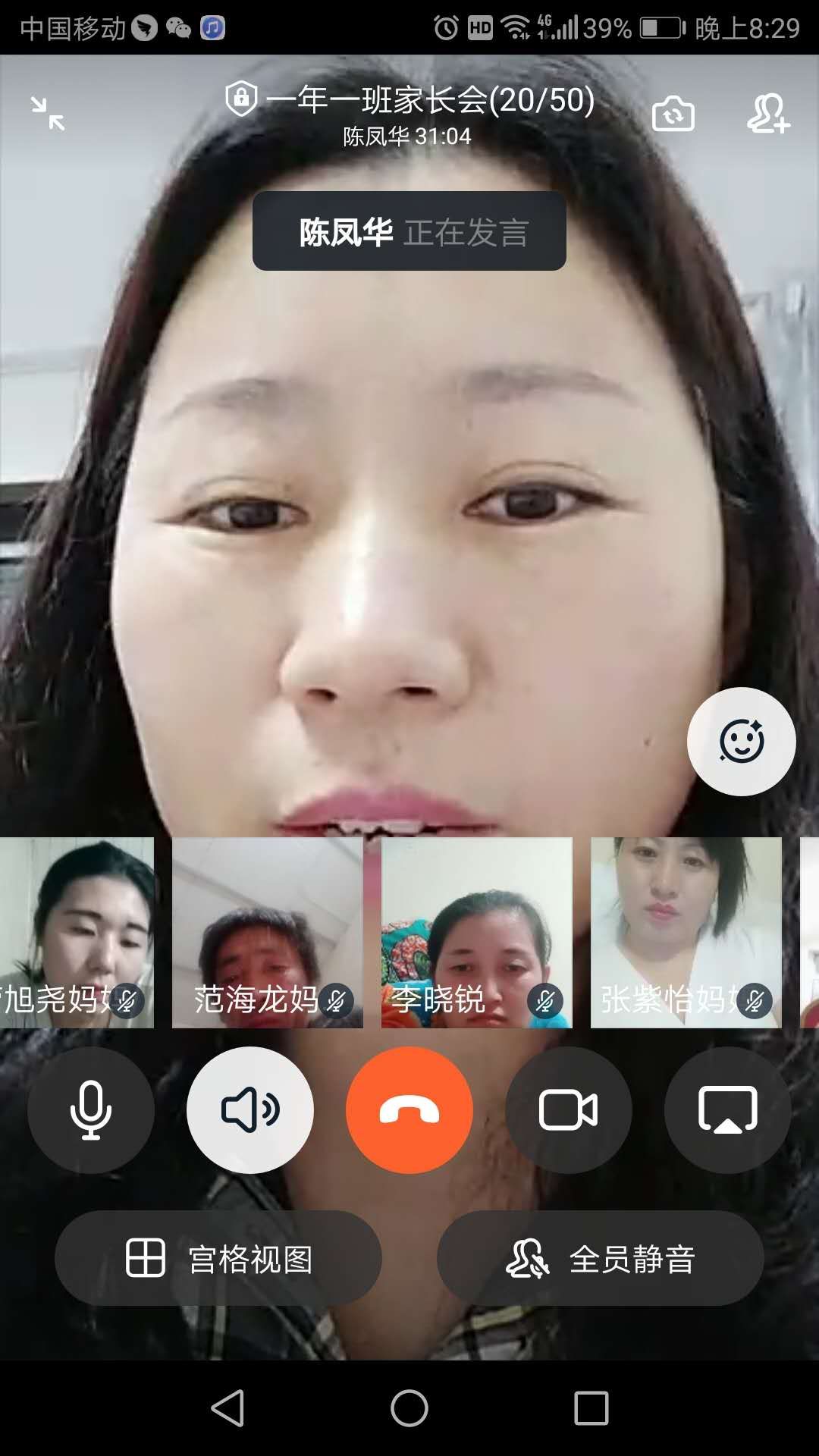The height and width of the screenshot is (1456, 819).
Task: Toggle the speaker output
Action: point(250,1109)
